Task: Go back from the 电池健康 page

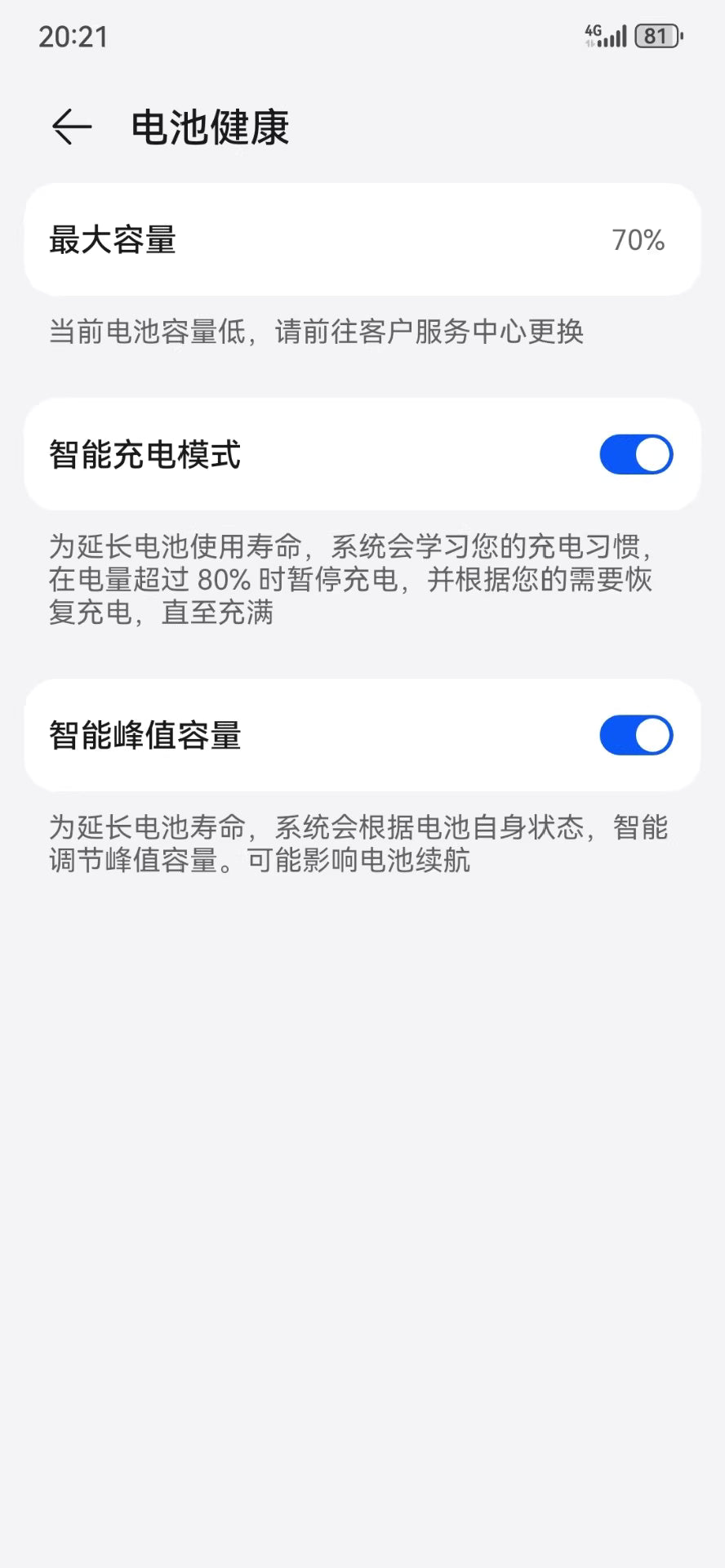Action: click(71, 127)
